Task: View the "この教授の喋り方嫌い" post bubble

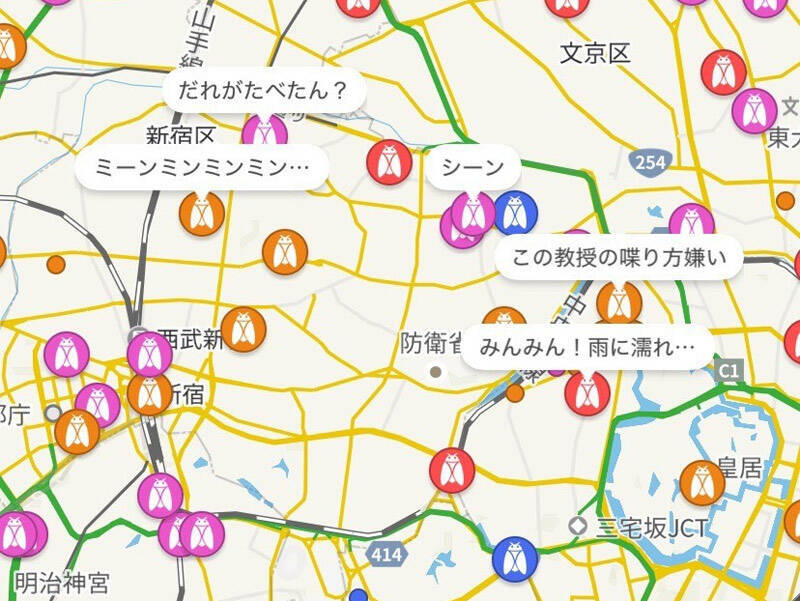Action: click(x=619, y=259)
